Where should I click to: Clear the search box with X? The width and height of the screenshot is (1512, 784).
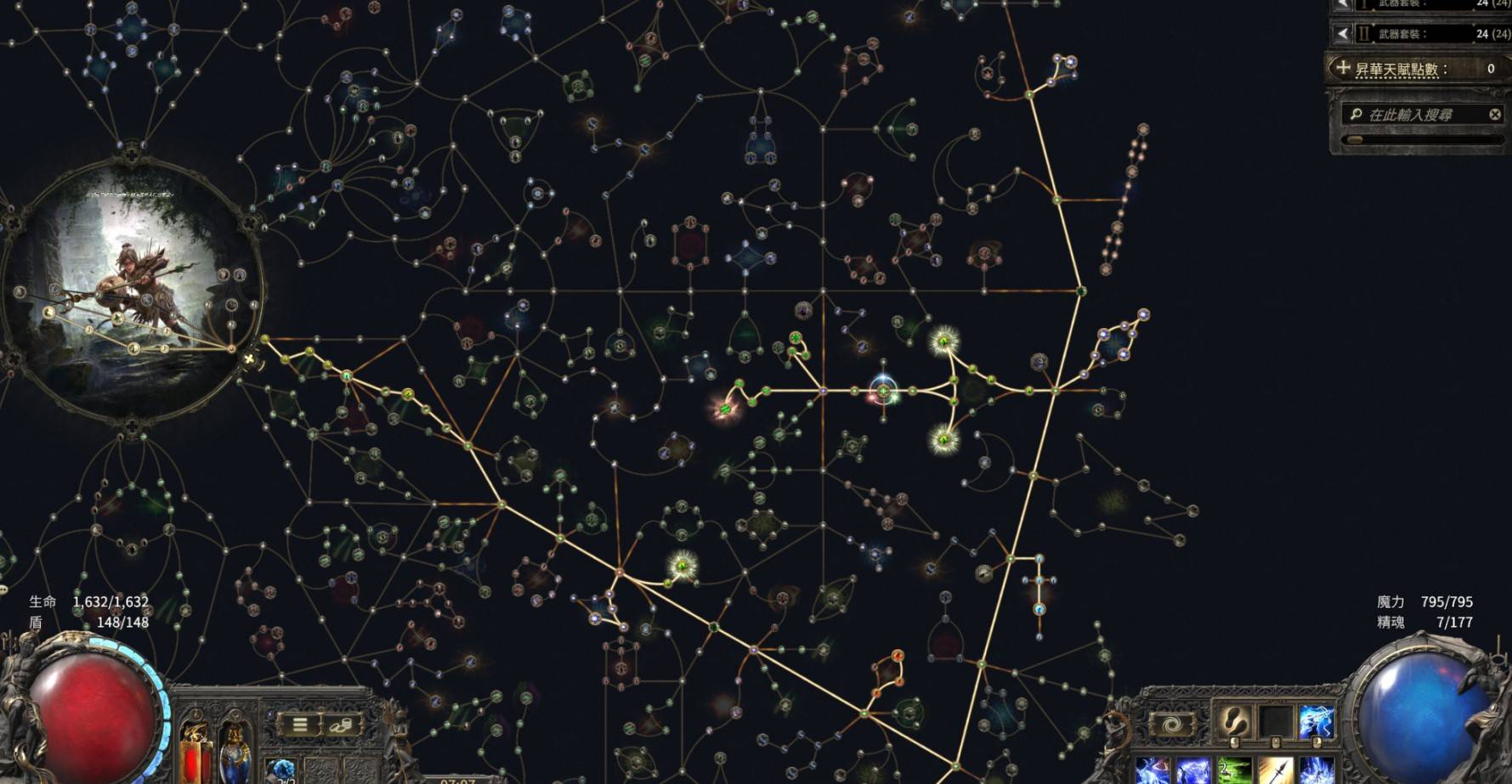[1495, 114]
